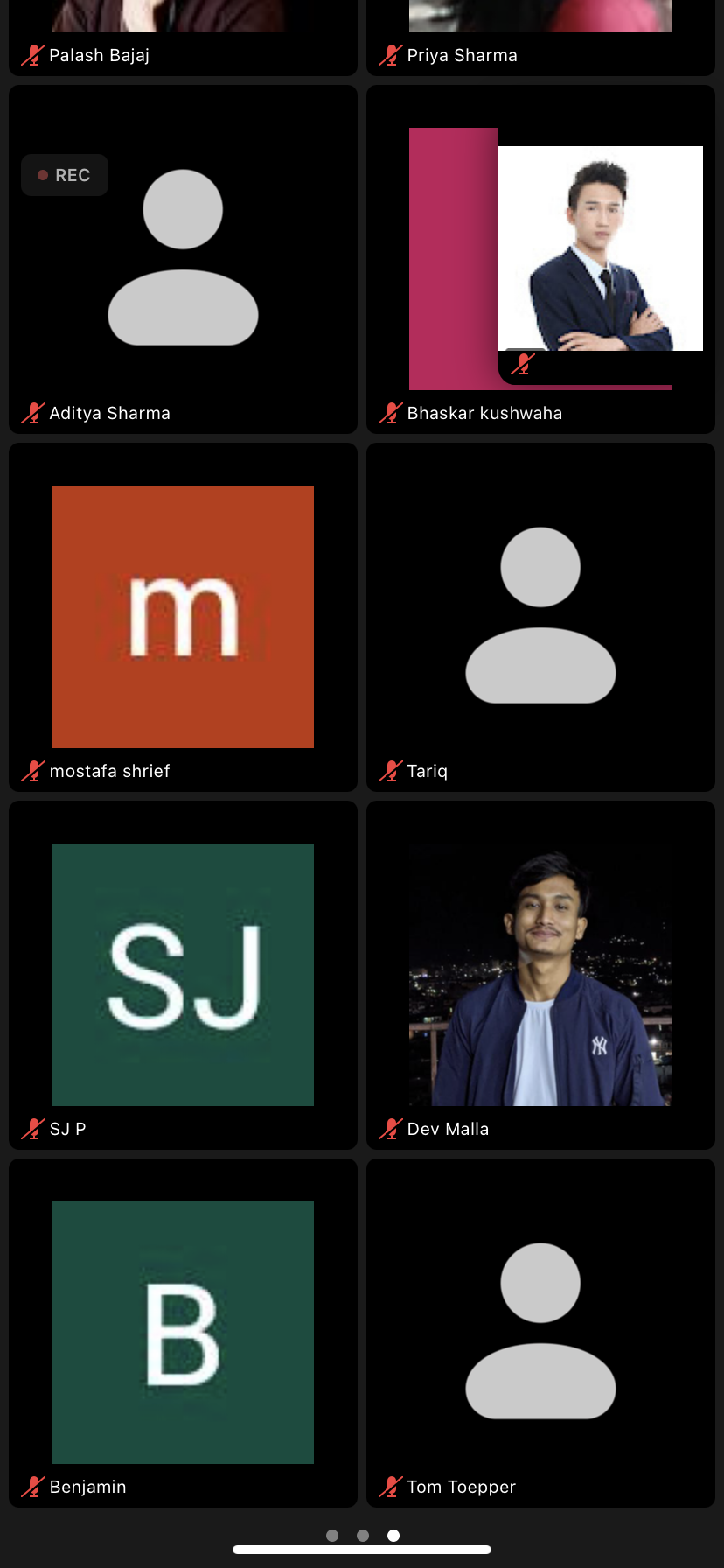Jump to the first page dot
Image resolution: width=724 pixels, height=1568 pixels.
(x=332, y=1536)
